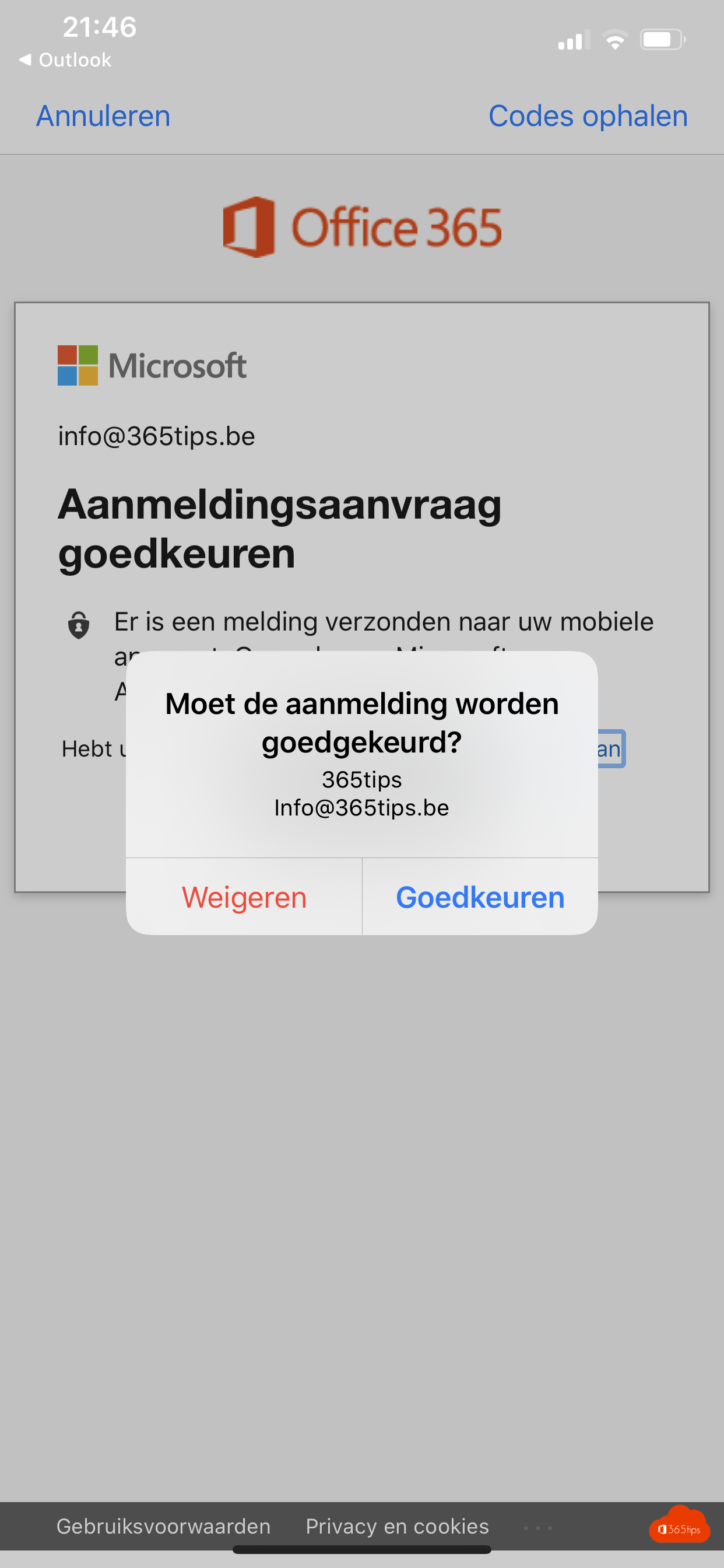
Task: Approve the sign-in with Goedkeuren
Action: pyautogui.click(x=480, y=897)
